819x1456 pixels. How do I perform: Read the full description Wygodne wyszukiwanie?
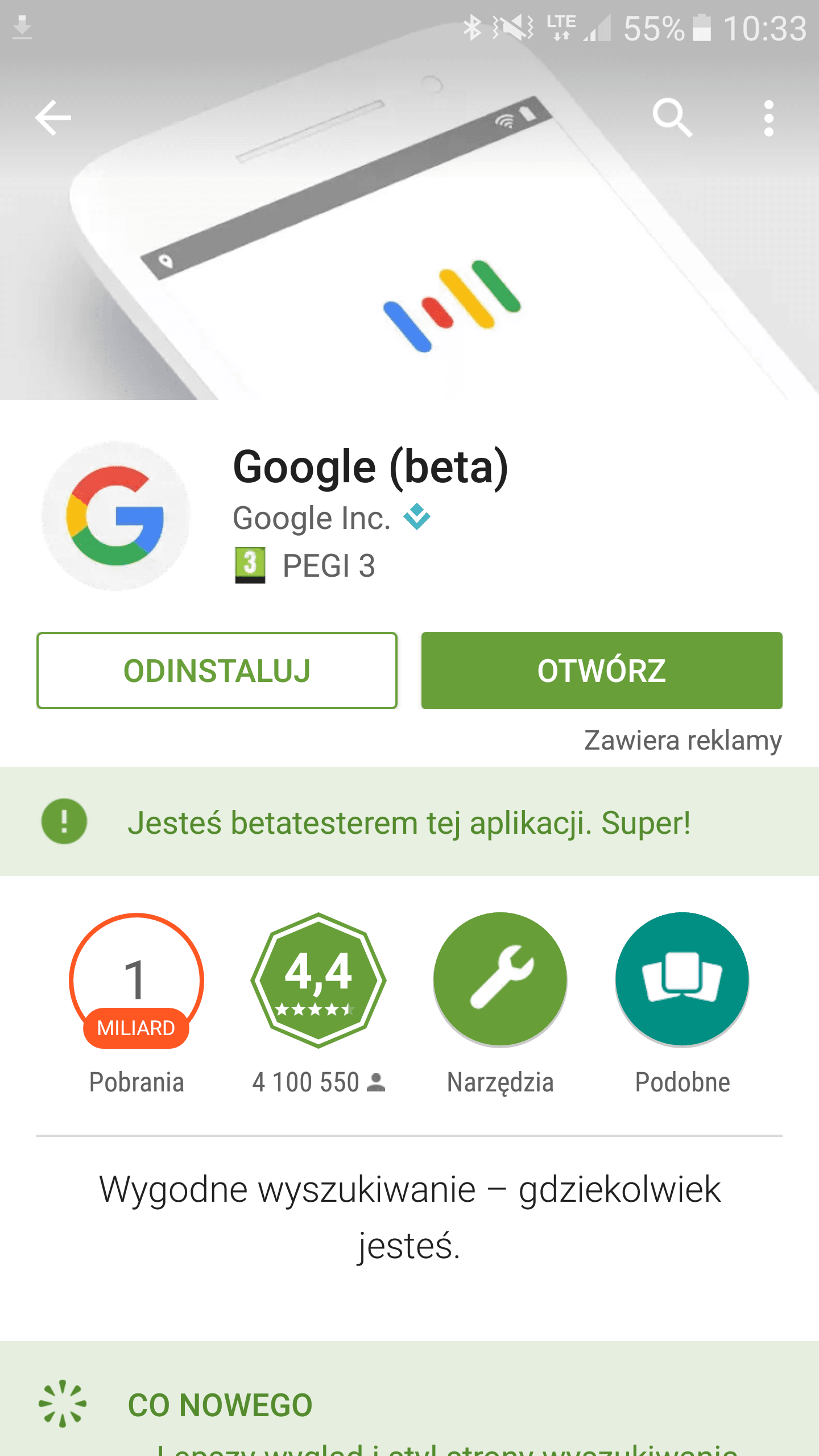tap(409, 1217)
